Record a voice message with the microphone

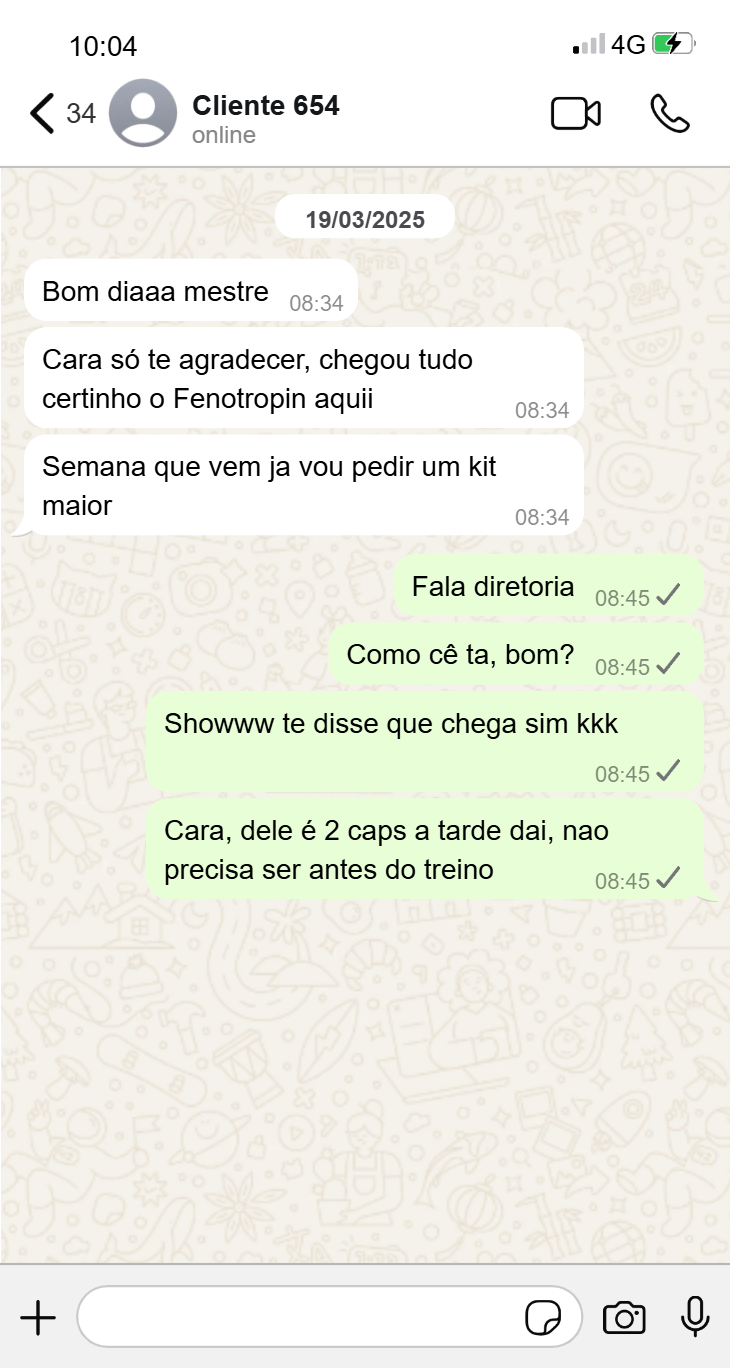tap(695, 1317)
